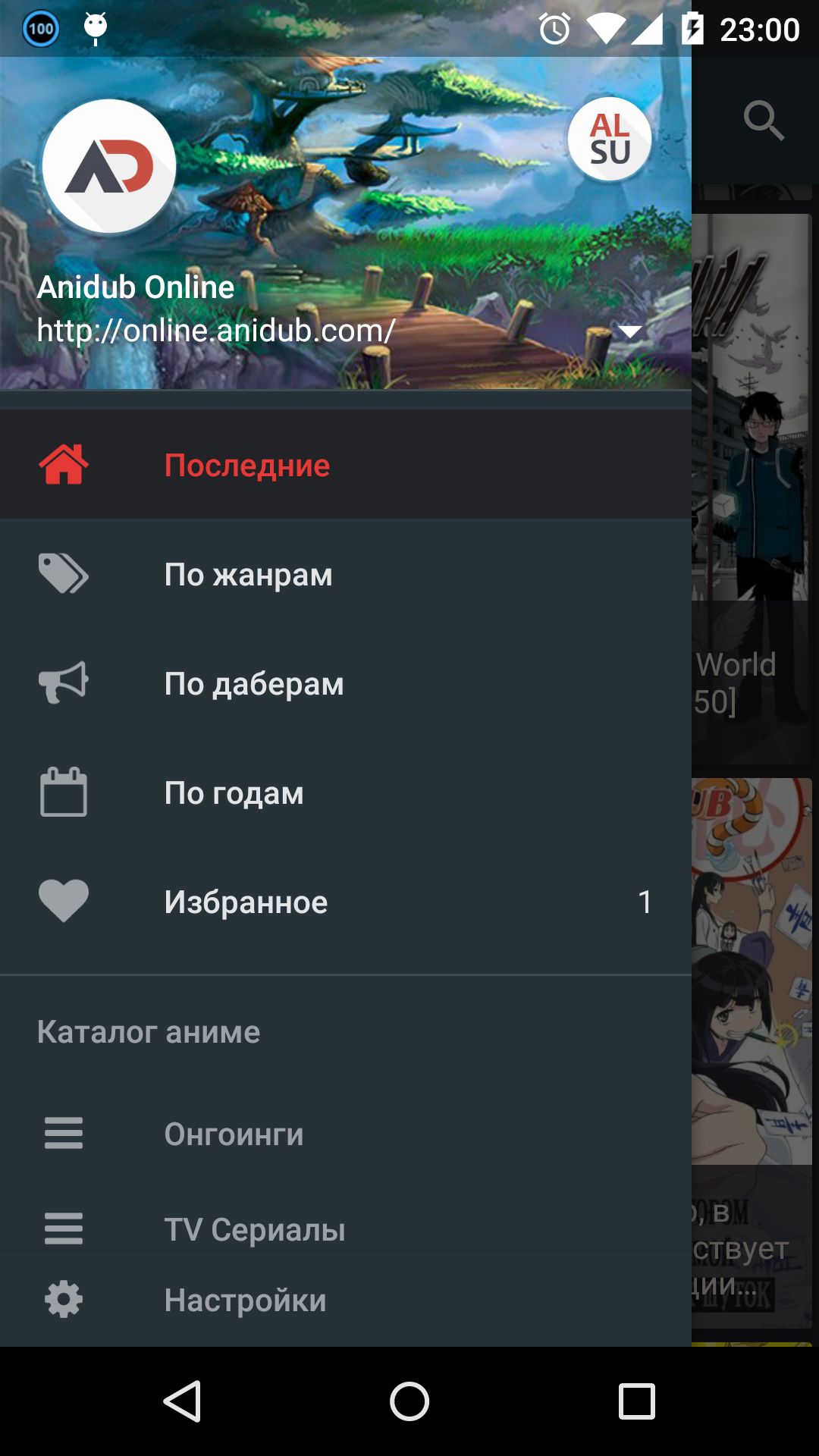Browse anime По жанрам
The width and height of the screenshot is (819, 1456).
coord(248,574)
